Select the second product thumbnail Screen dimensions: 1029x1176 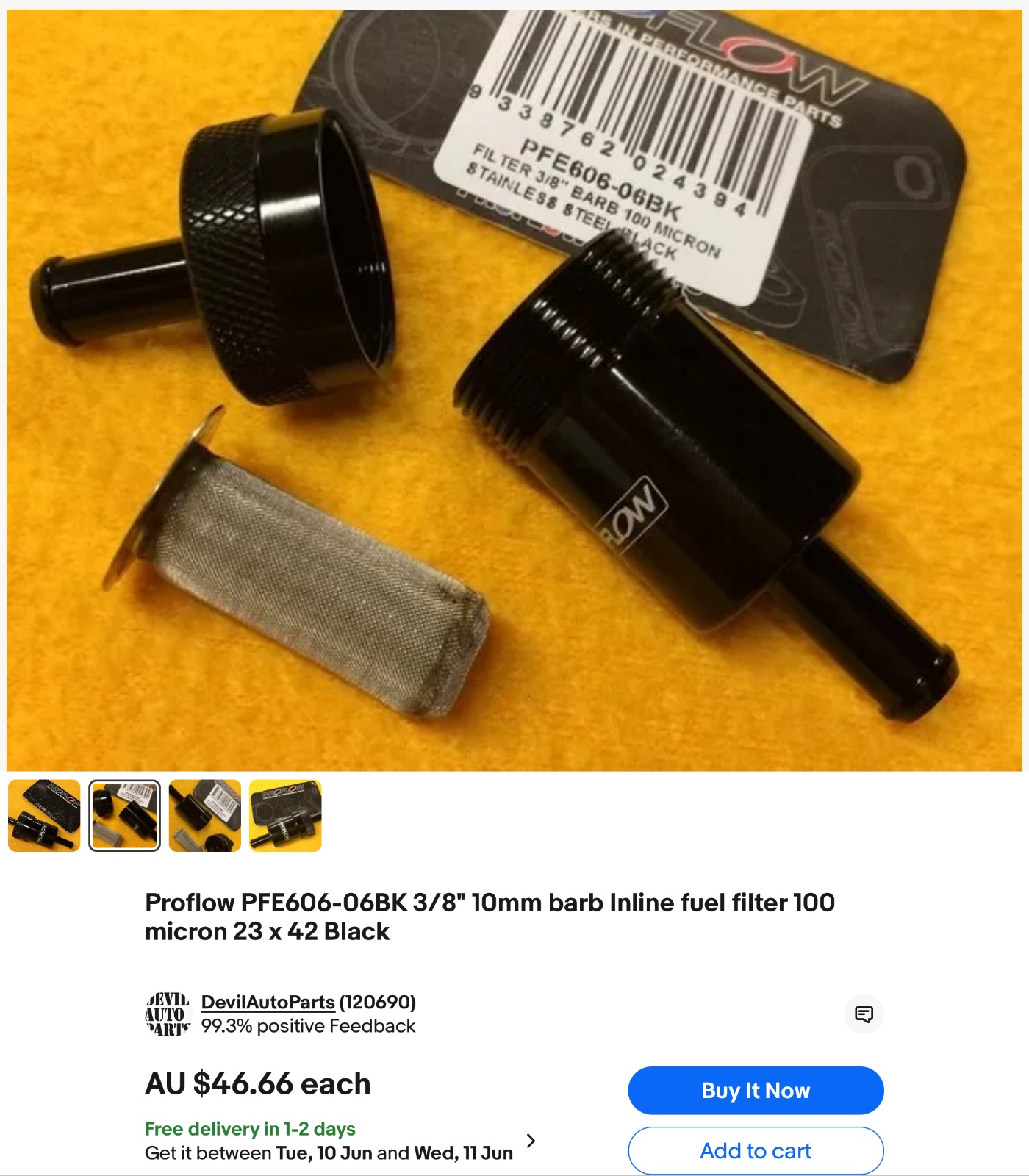coord(124,815)
